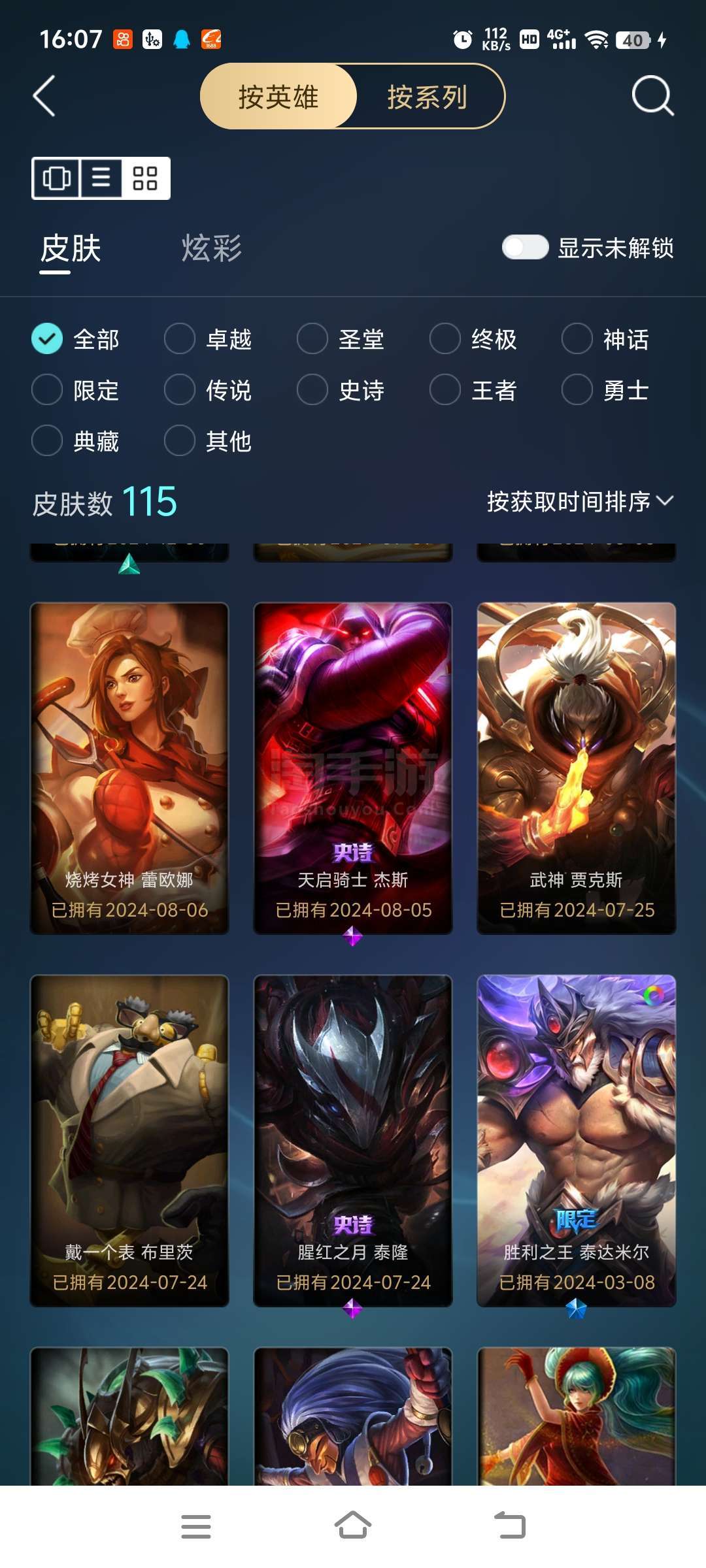Open the 戴一个表 布里茨 skin card

(x=129, y=1141)
